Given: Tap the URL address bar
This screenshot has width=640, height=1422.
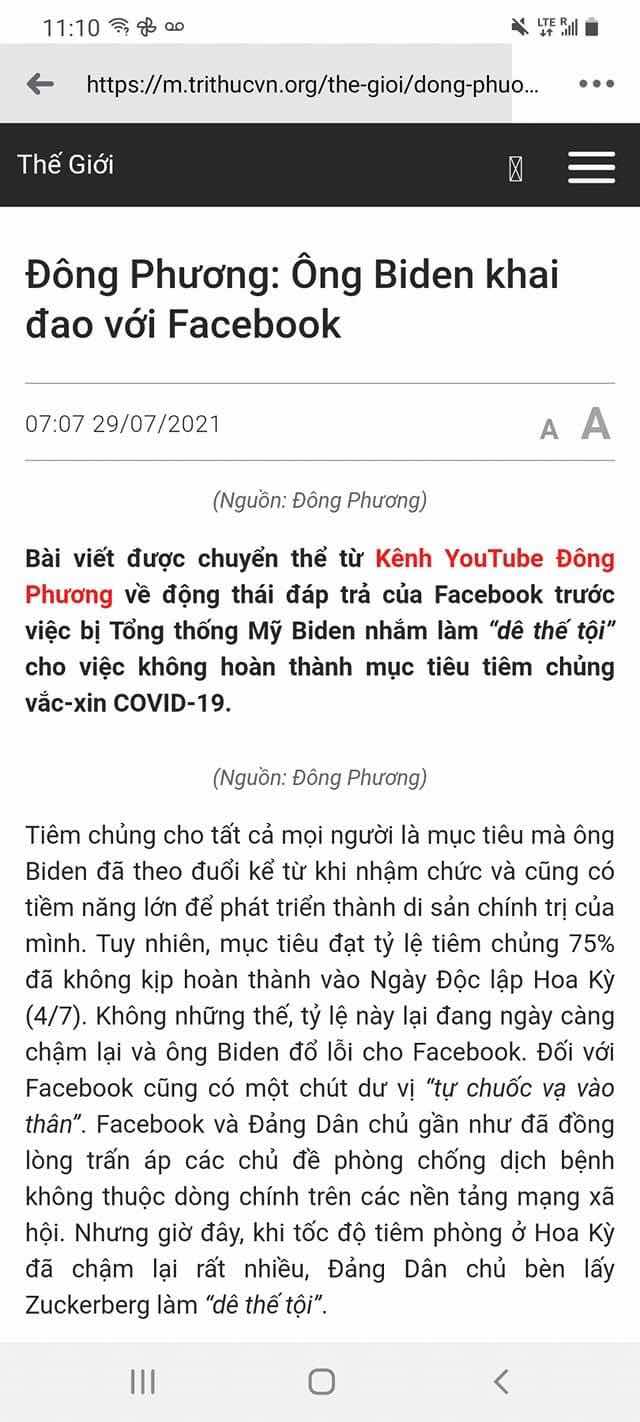Looking at the screenshot, I should [313, 84].
